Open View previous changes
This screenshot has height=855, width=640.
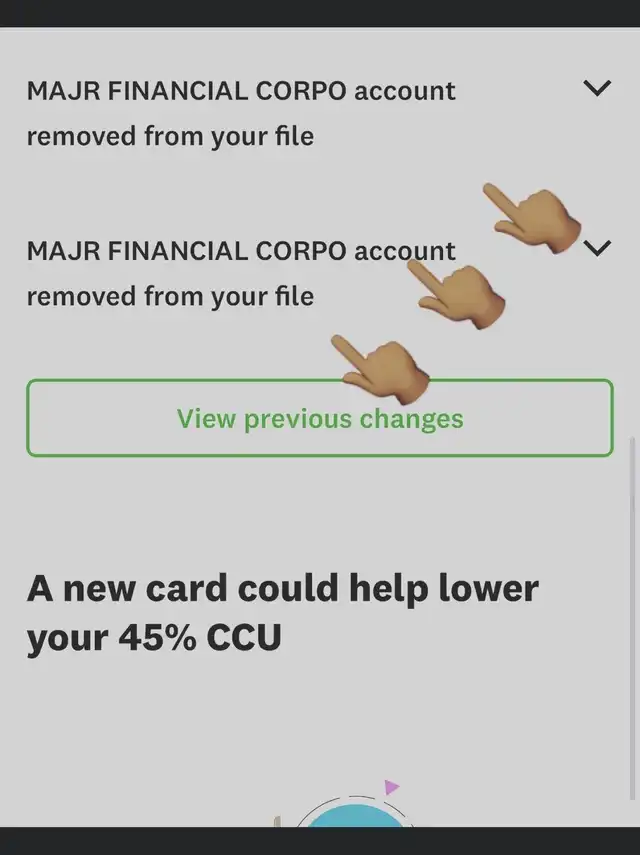tap(319, 418)
